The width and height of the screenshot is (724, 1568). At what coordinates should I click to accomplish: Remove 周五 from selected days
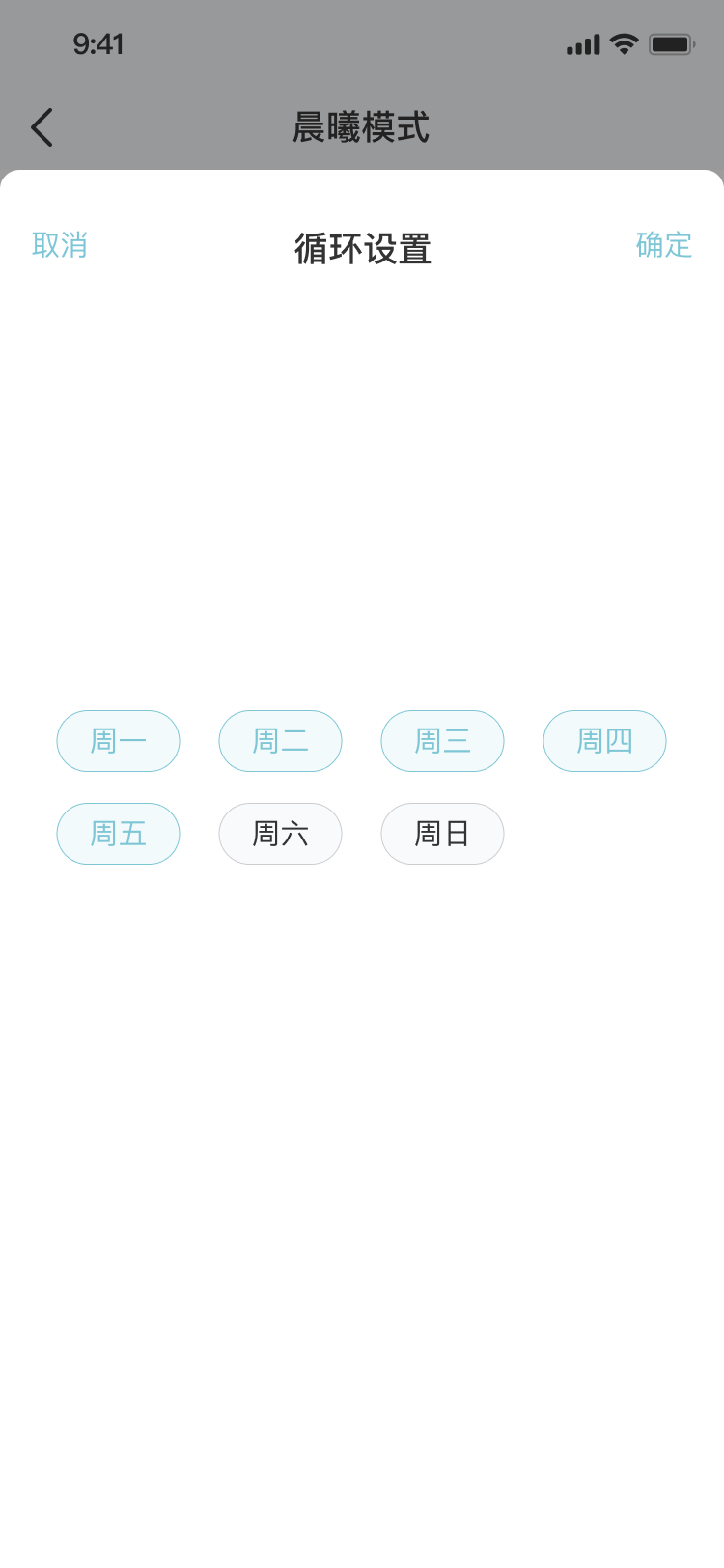coord(119,834)
